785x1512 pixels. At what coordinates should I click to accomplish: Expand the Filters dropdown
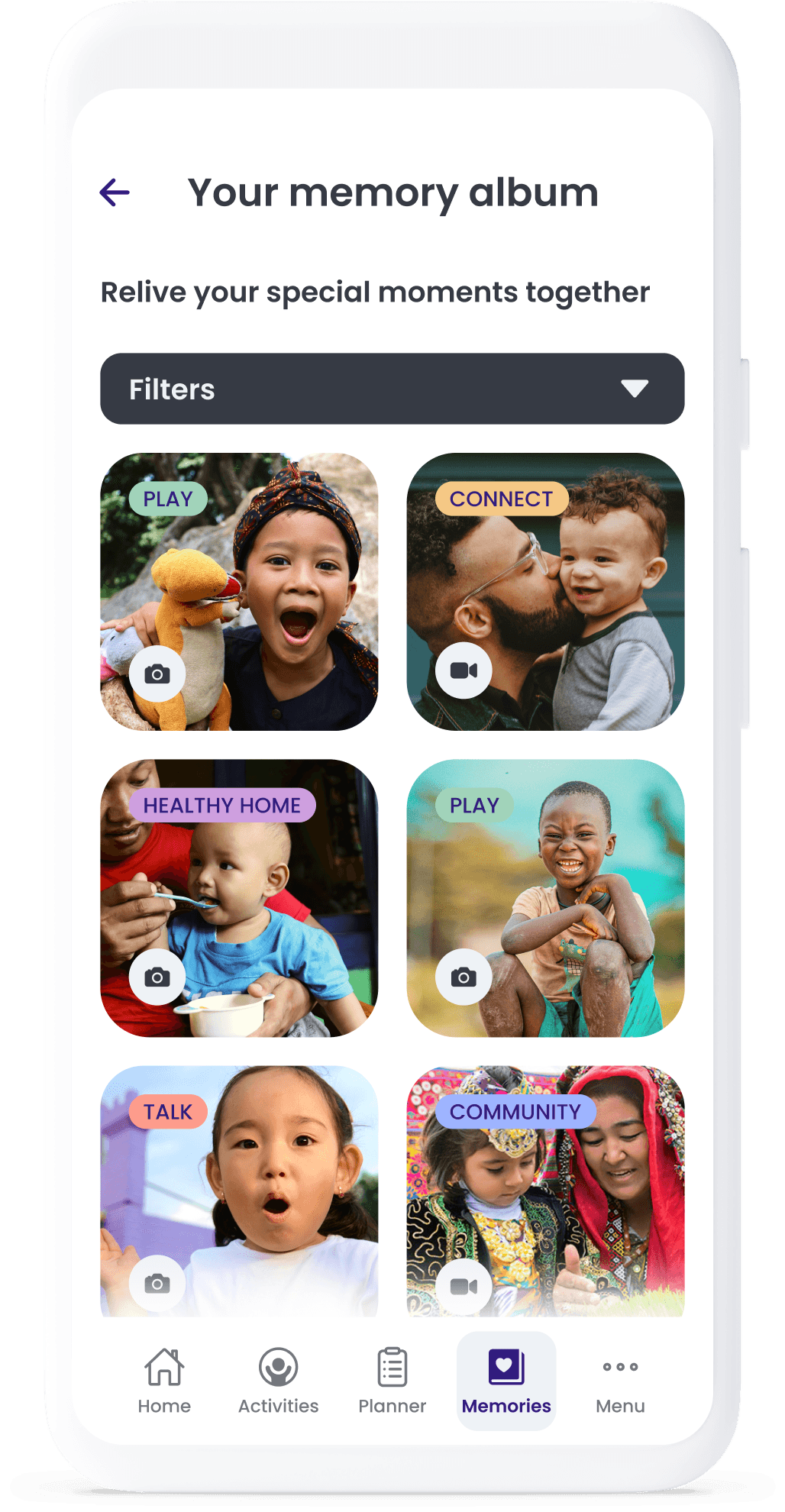tap(392, 389)
